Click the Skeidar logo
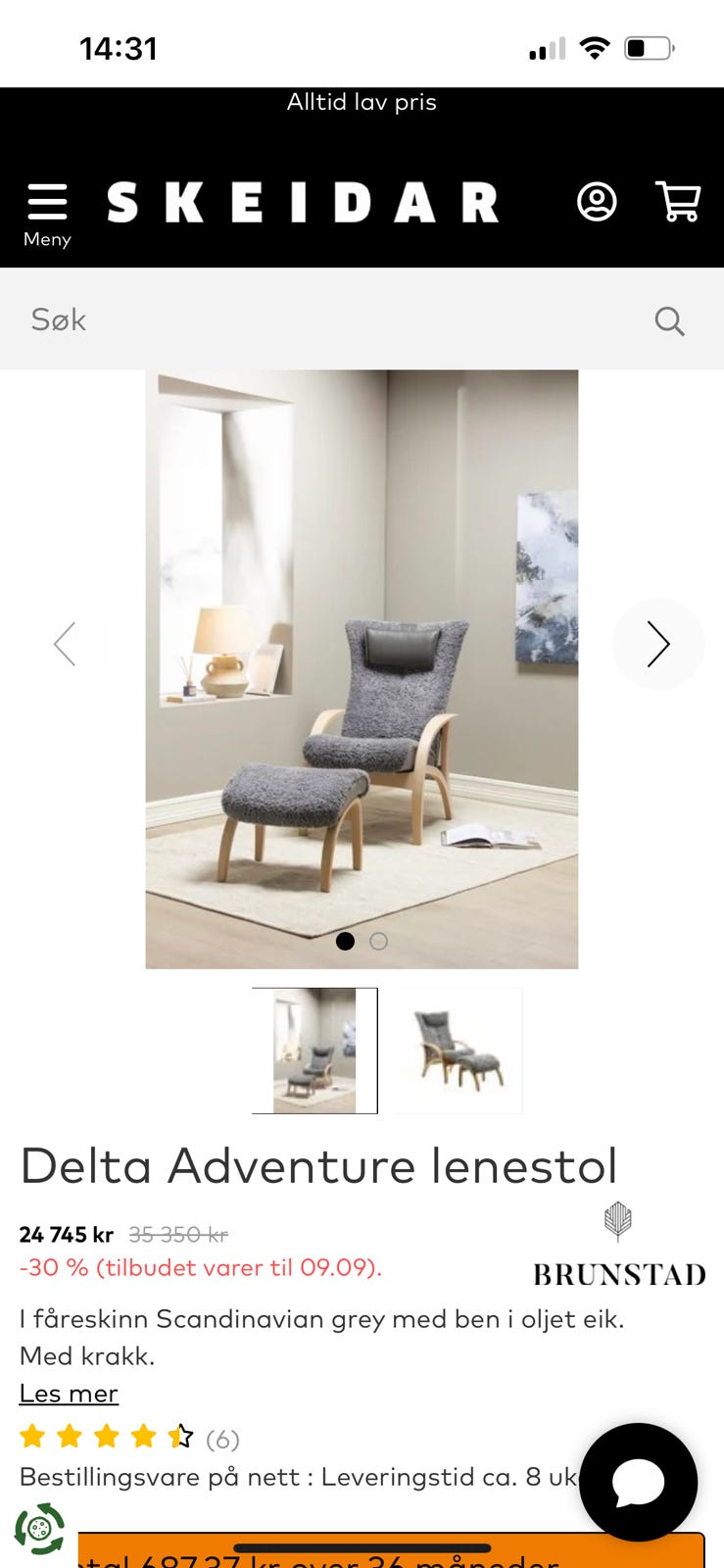Screen dimensions: 724x1568 tap(304, 201)
